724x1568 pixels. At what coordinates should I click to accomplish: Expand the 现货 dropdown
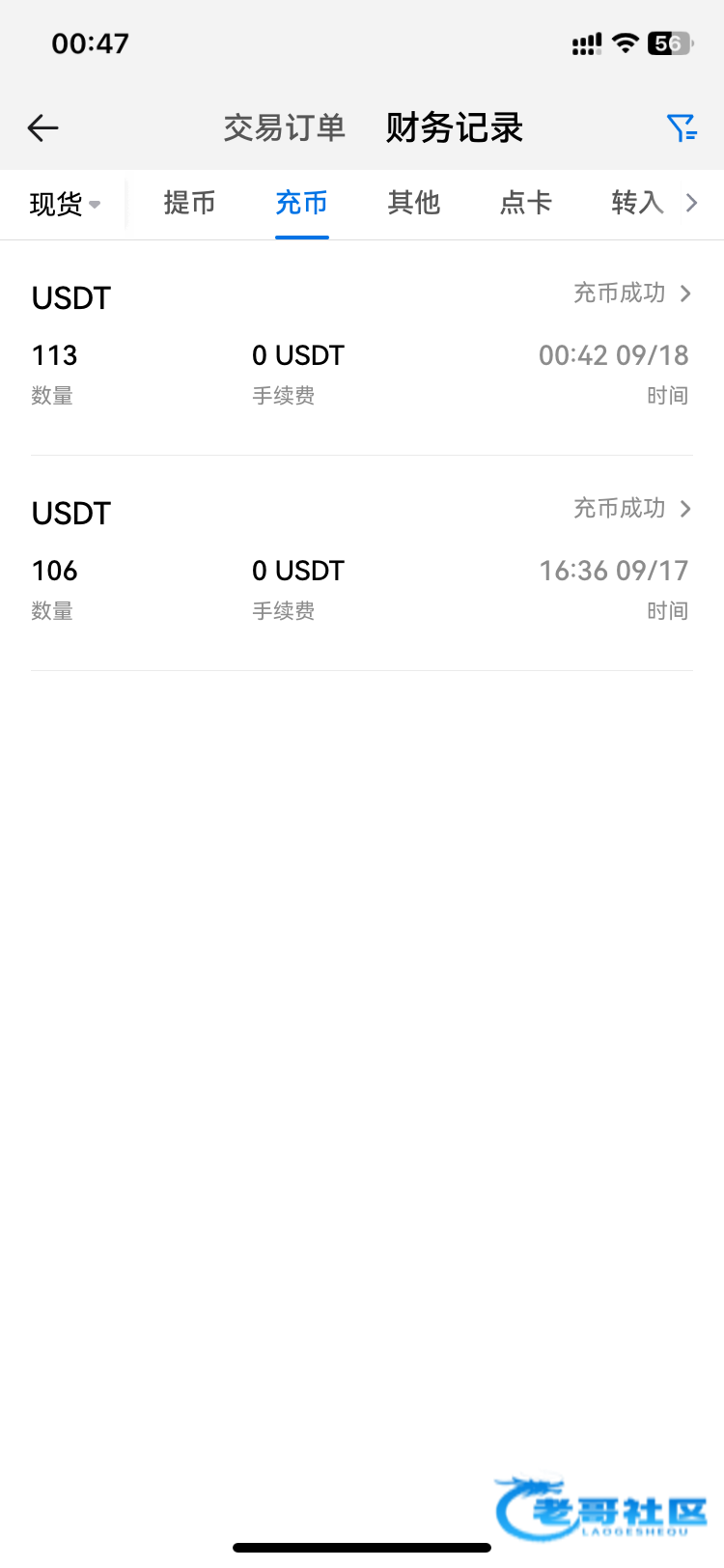(x=65, y=204)
